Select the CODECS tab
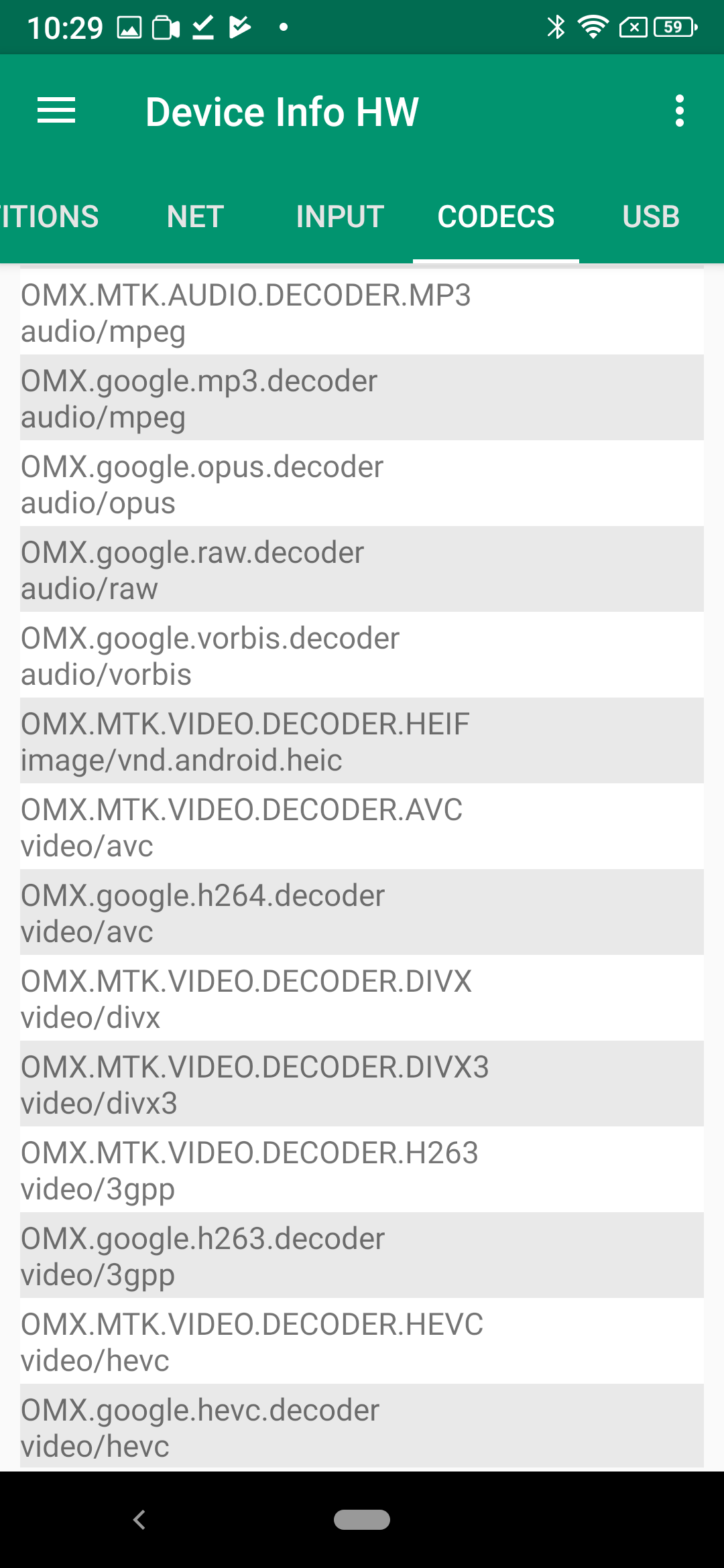Image resolution: width=724 pixels, height=1568 pixels. (496, 216)
